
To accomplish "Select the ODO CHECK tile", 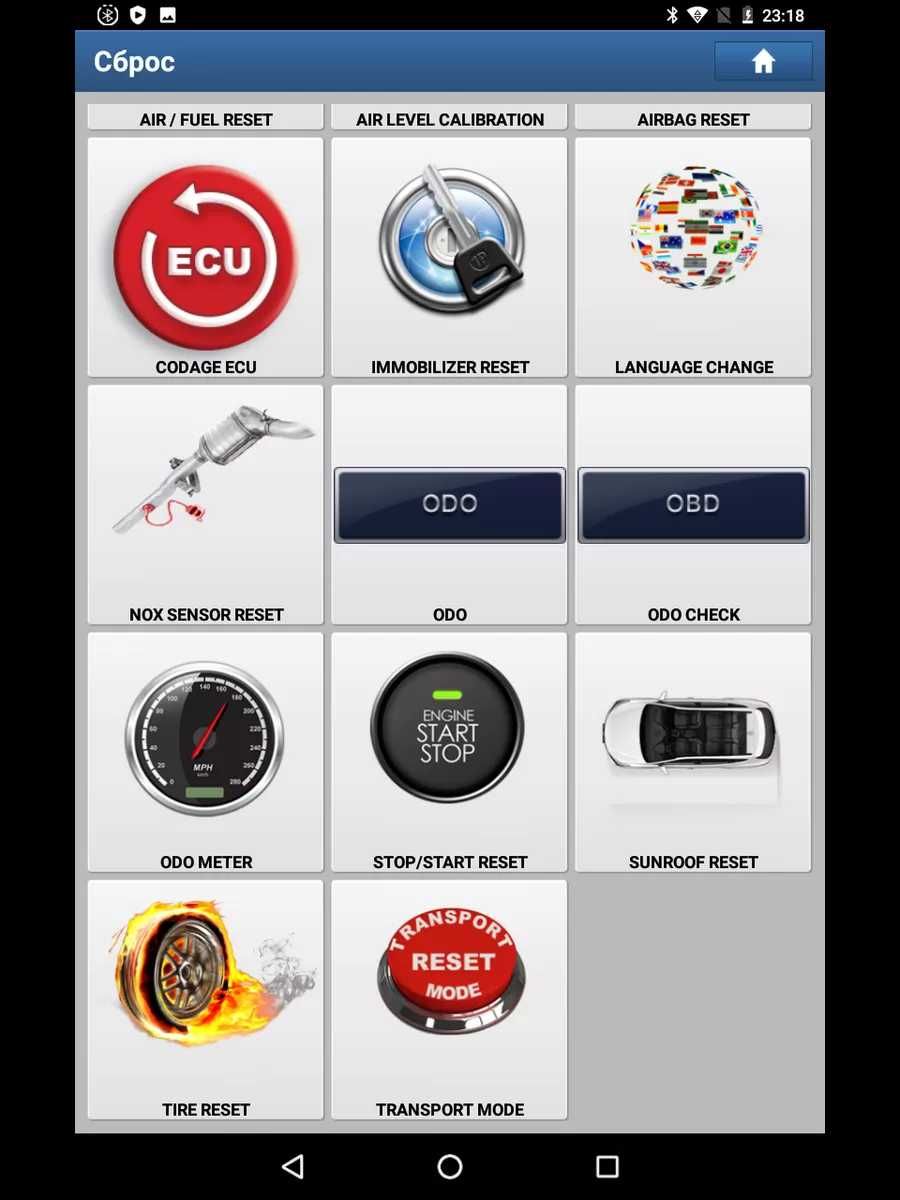I will (x=693, y=504).
